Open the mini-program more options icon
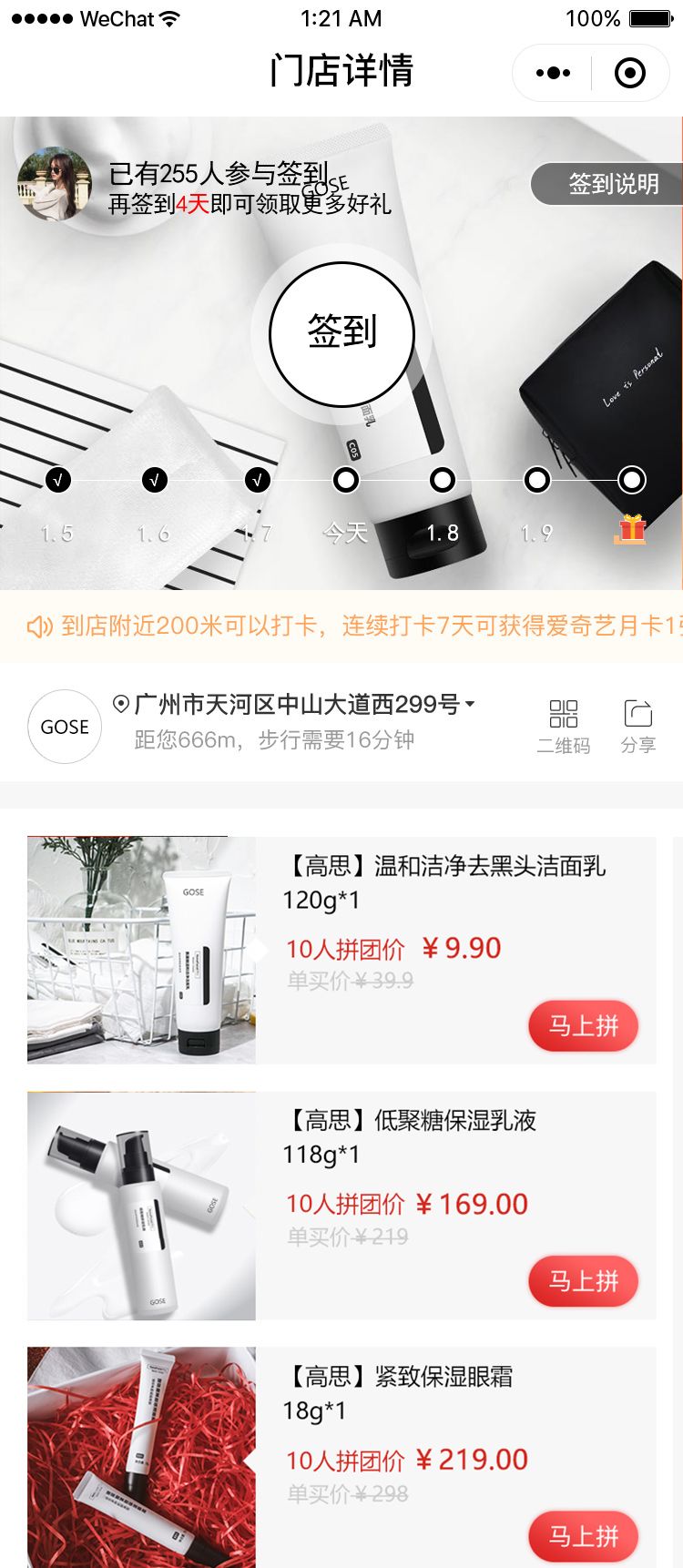 (x=551, y=72)
